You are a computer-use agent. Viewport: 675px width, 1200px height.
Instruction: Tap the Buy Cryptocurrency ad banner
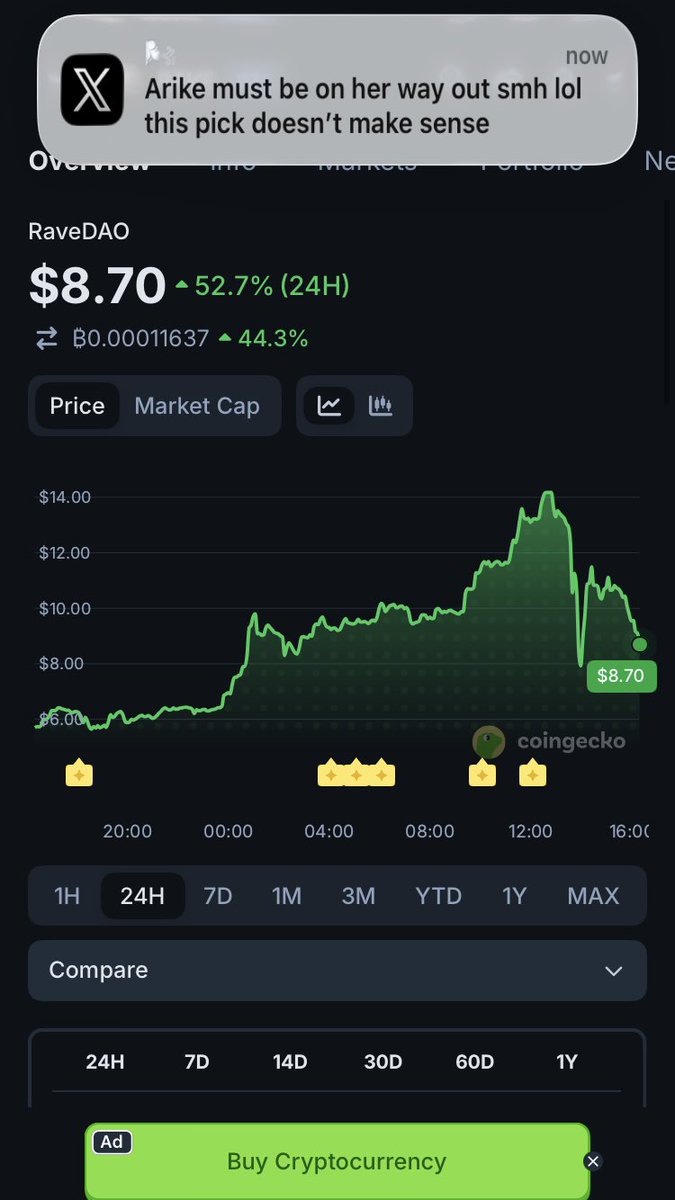[337, 1161]
